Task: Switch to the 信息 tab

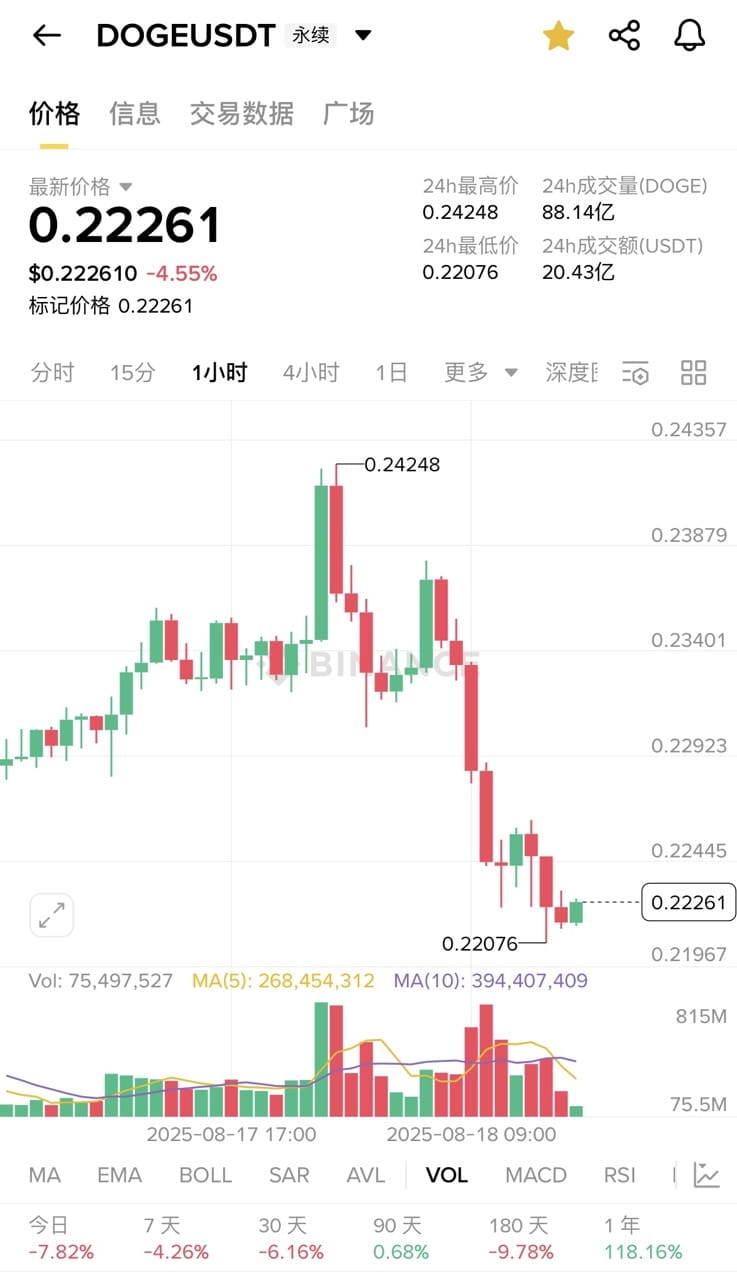Action: [134, 114]
